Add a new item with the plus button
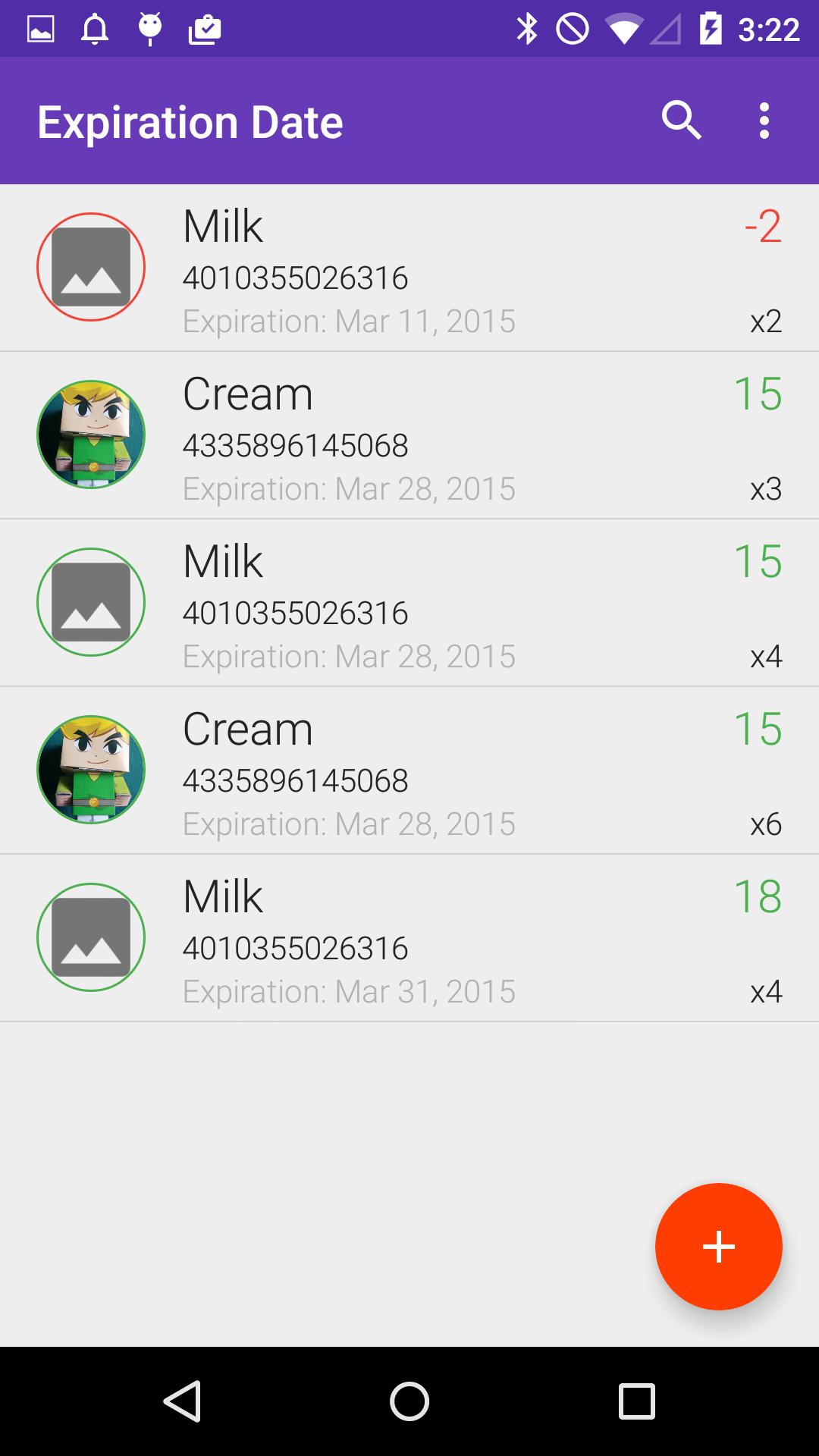 coord(718,1247)
